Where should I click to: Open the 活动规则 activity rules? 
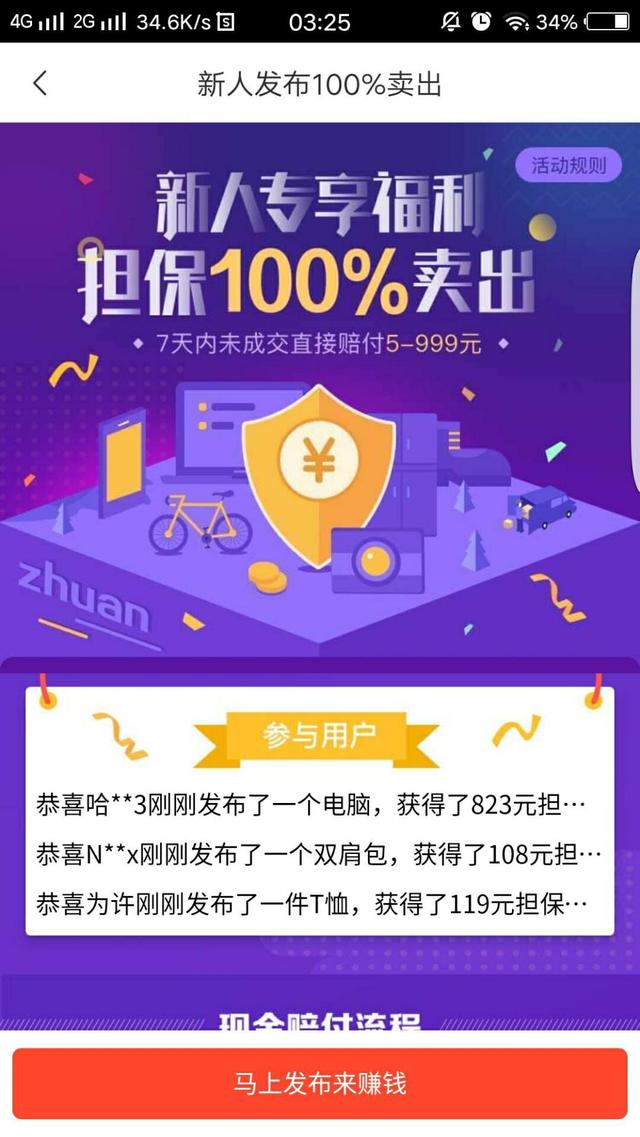tap(568, 165)
